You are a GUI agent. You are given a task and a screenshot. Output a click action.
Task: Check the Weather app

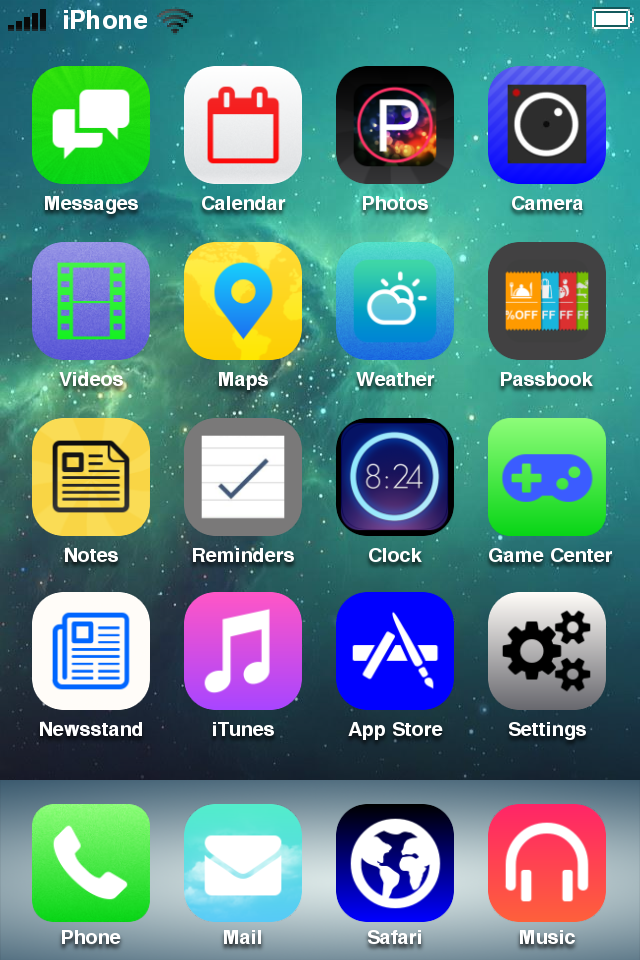click(394, 301)
